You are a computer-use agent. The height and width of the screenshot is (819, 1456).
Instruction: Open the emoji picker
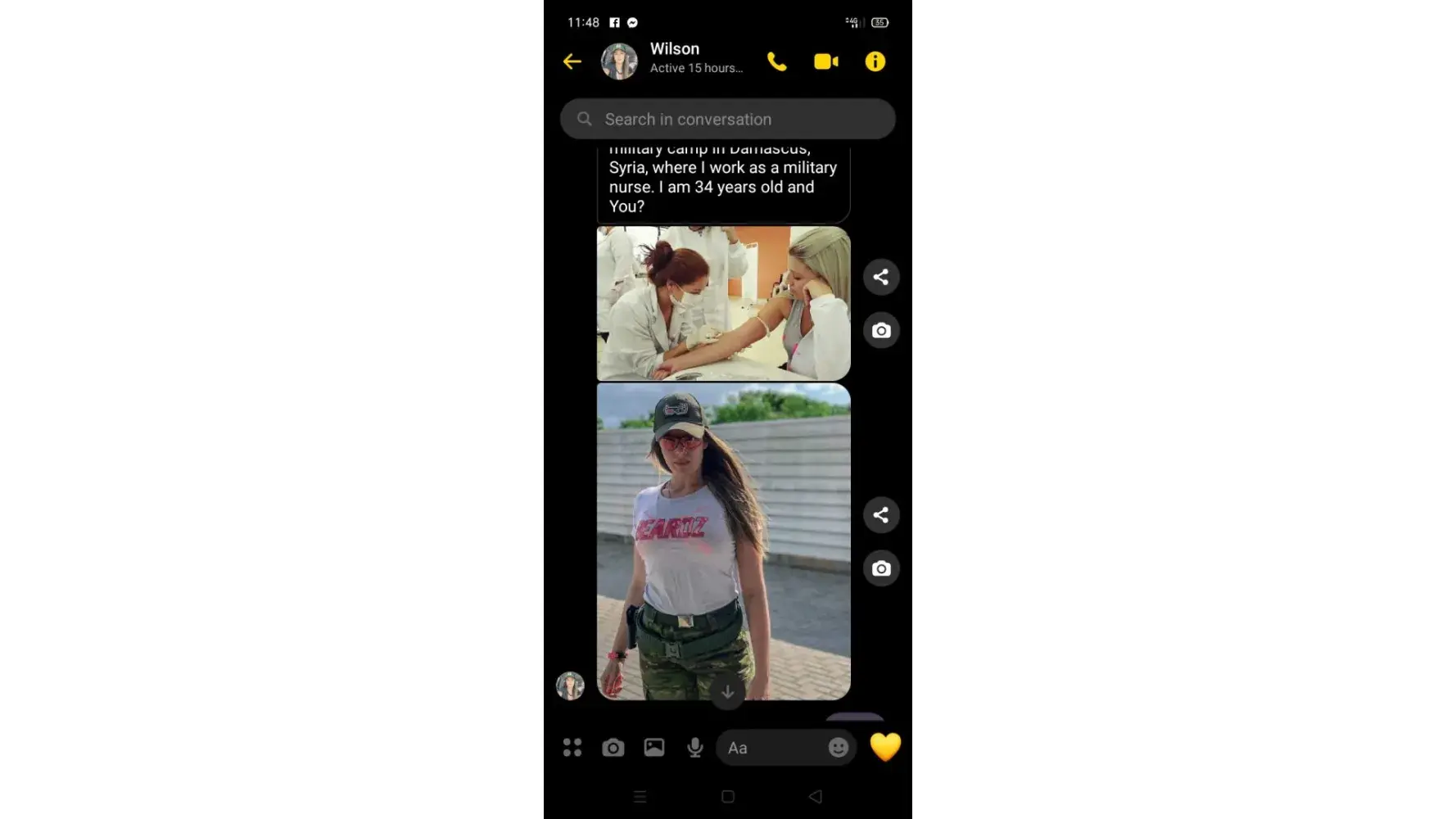838,748
